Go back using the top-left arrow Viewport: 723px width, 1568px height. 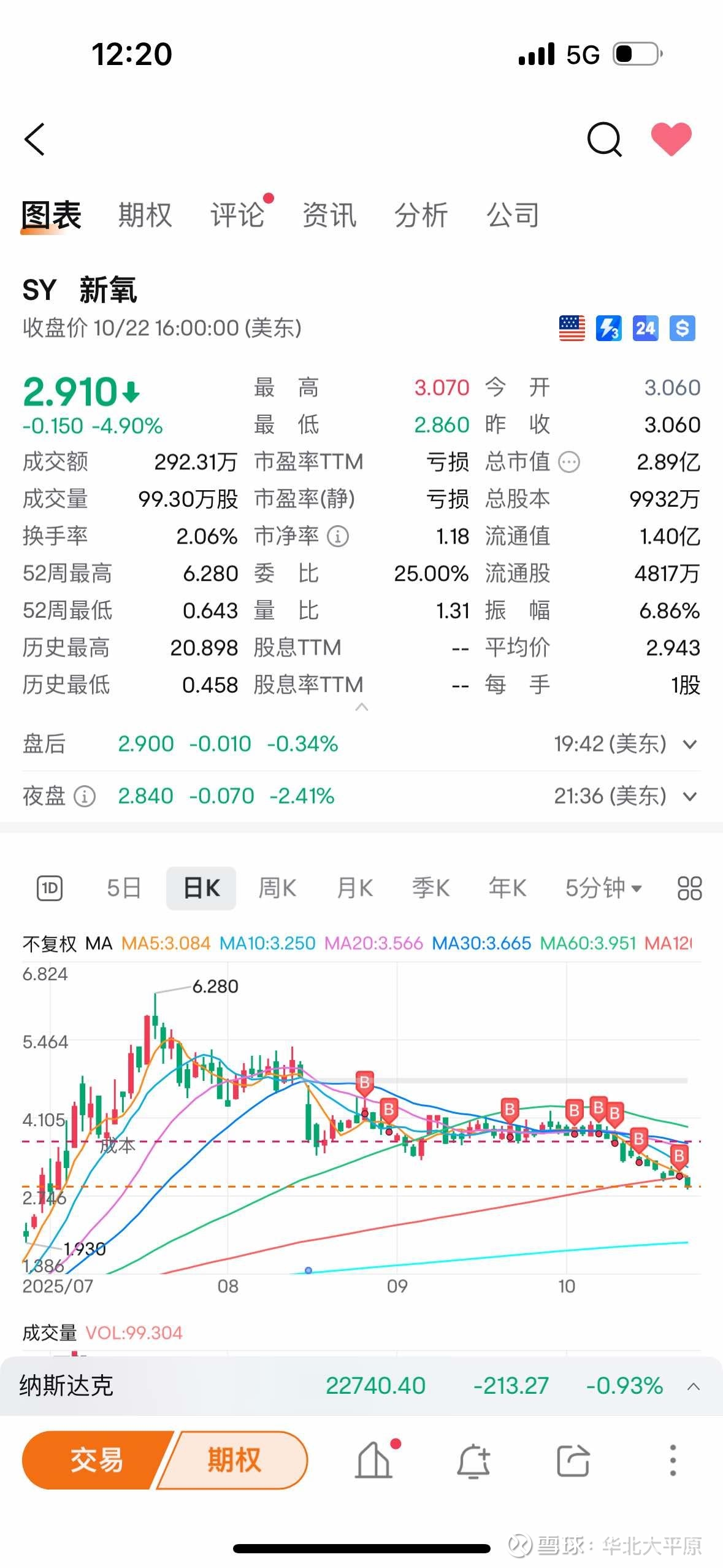pyautogui.click(x=35, y=139)
